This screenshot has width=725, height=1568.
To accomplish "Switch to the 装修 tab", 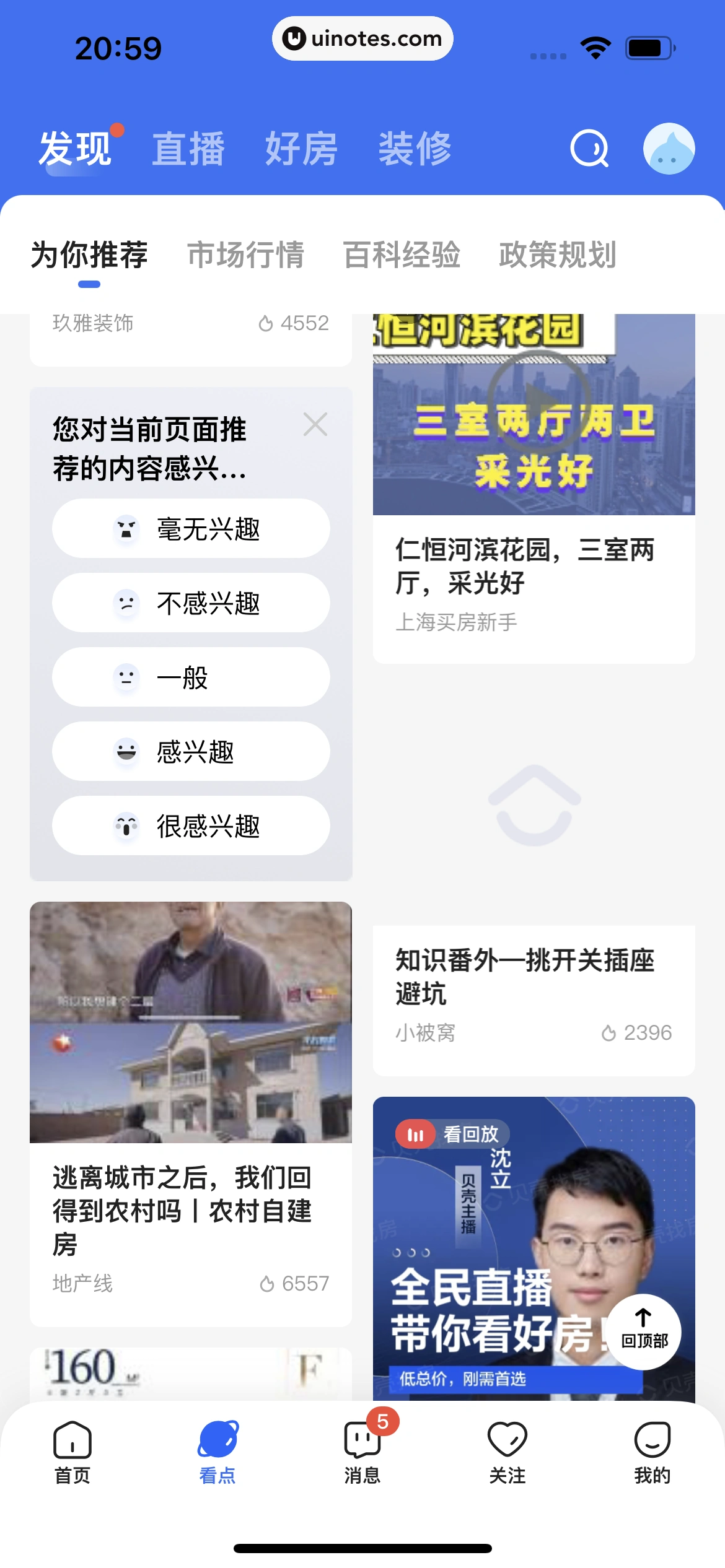I will point(415,149).
